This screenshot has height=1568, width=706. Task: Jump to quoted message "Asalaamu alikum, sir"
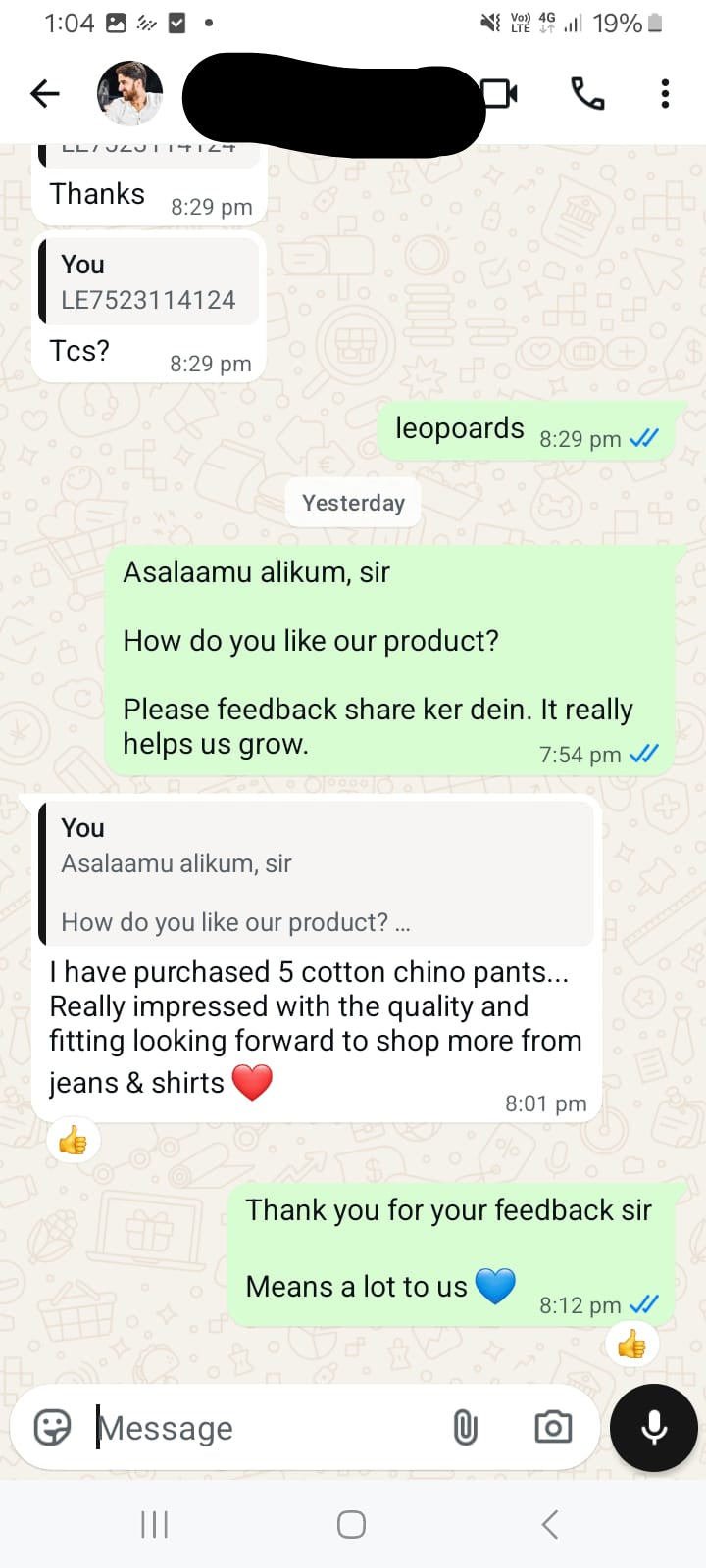click(x=316, y=874)
